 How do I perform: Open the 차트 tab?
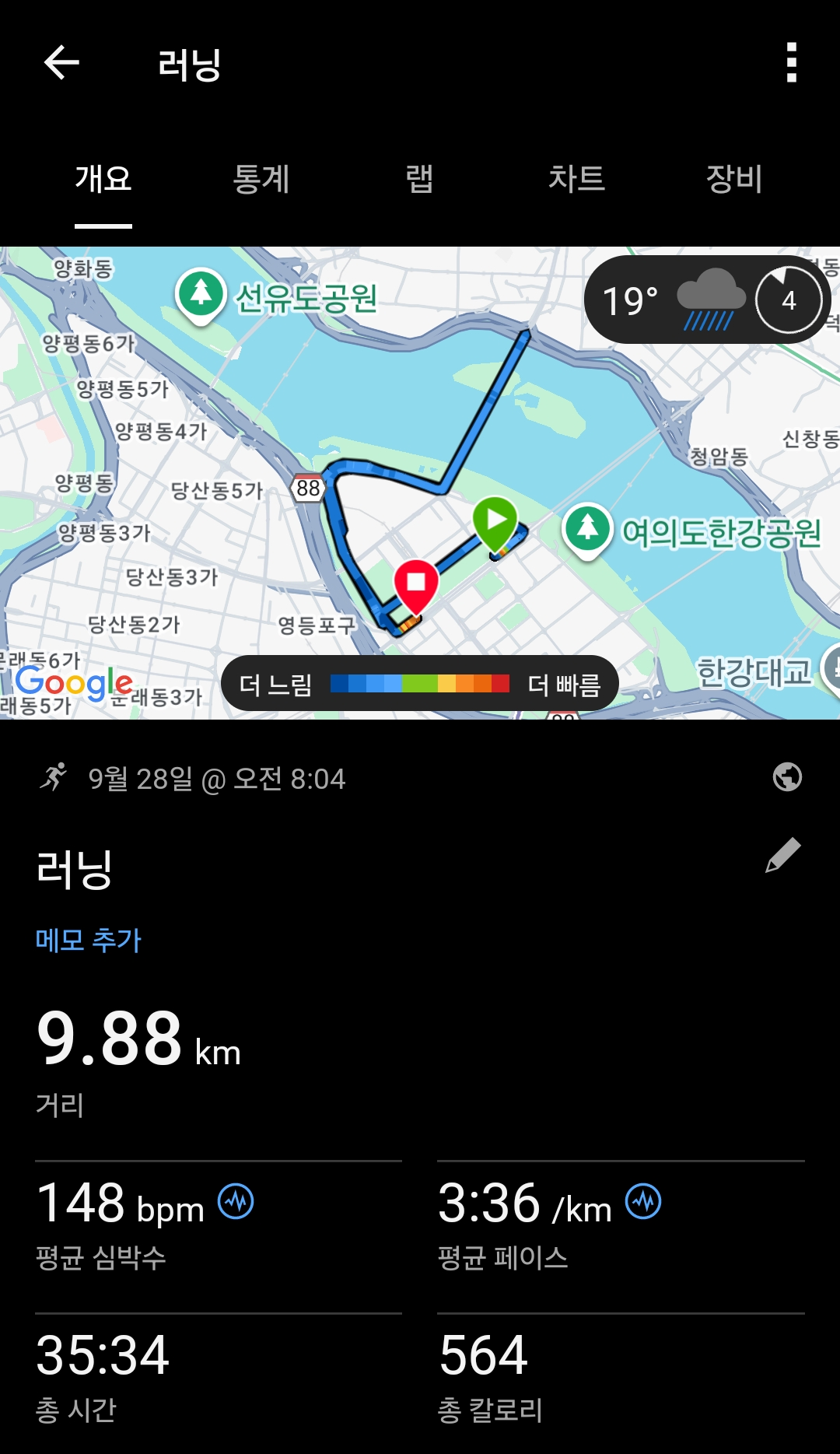pyautogui.click(x=576, y=179)
